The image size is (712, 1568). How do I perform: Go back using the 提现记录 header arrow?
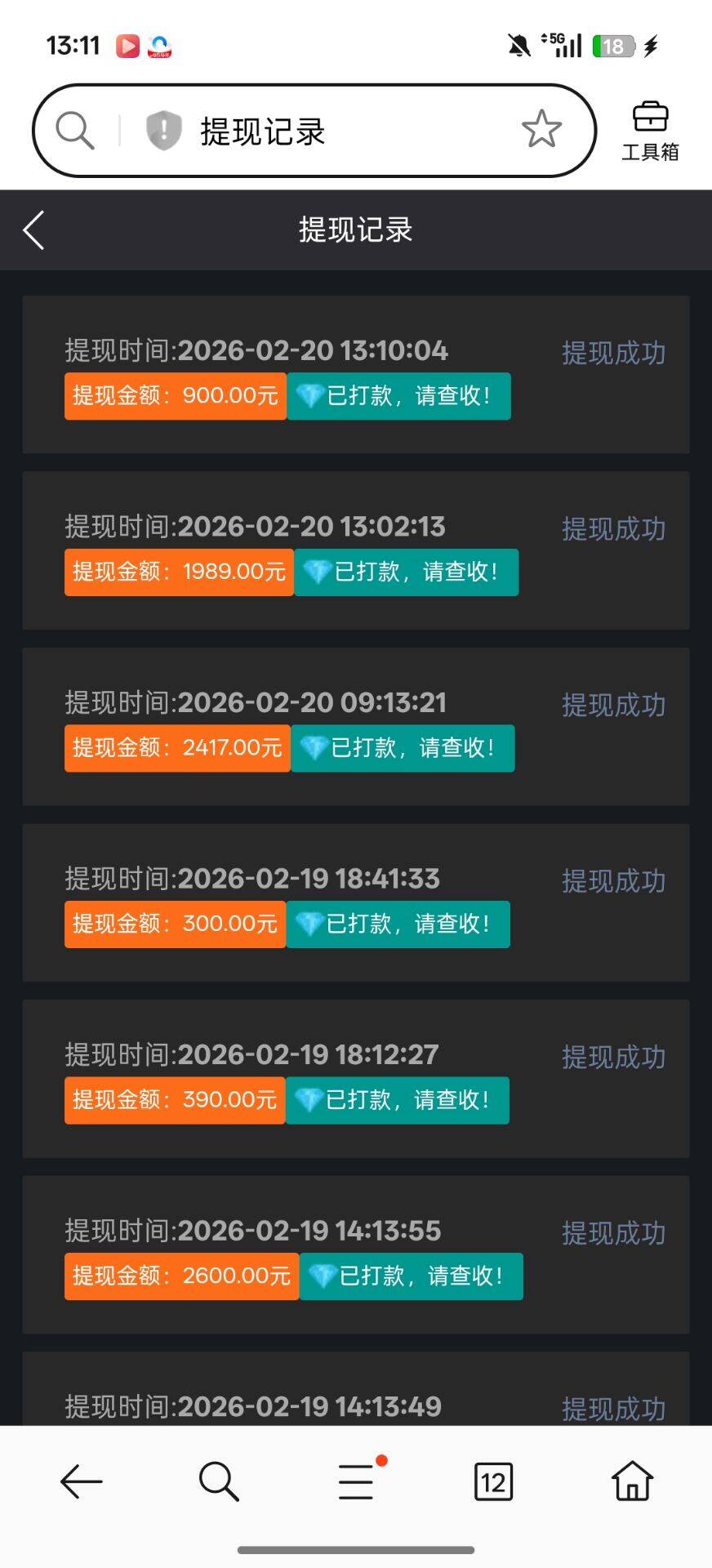(34, 230)
